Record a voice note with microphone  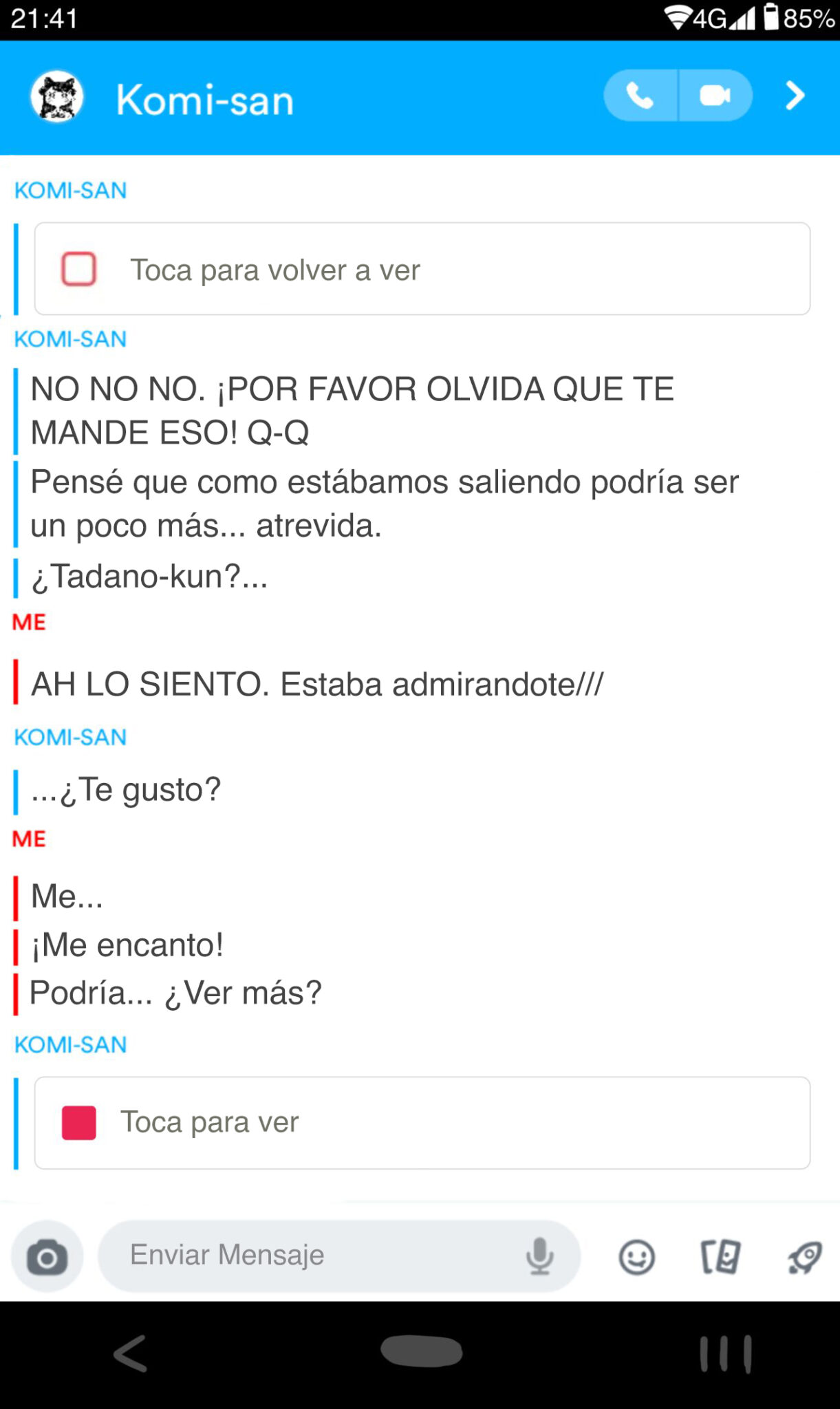[x=539, y=1256]
